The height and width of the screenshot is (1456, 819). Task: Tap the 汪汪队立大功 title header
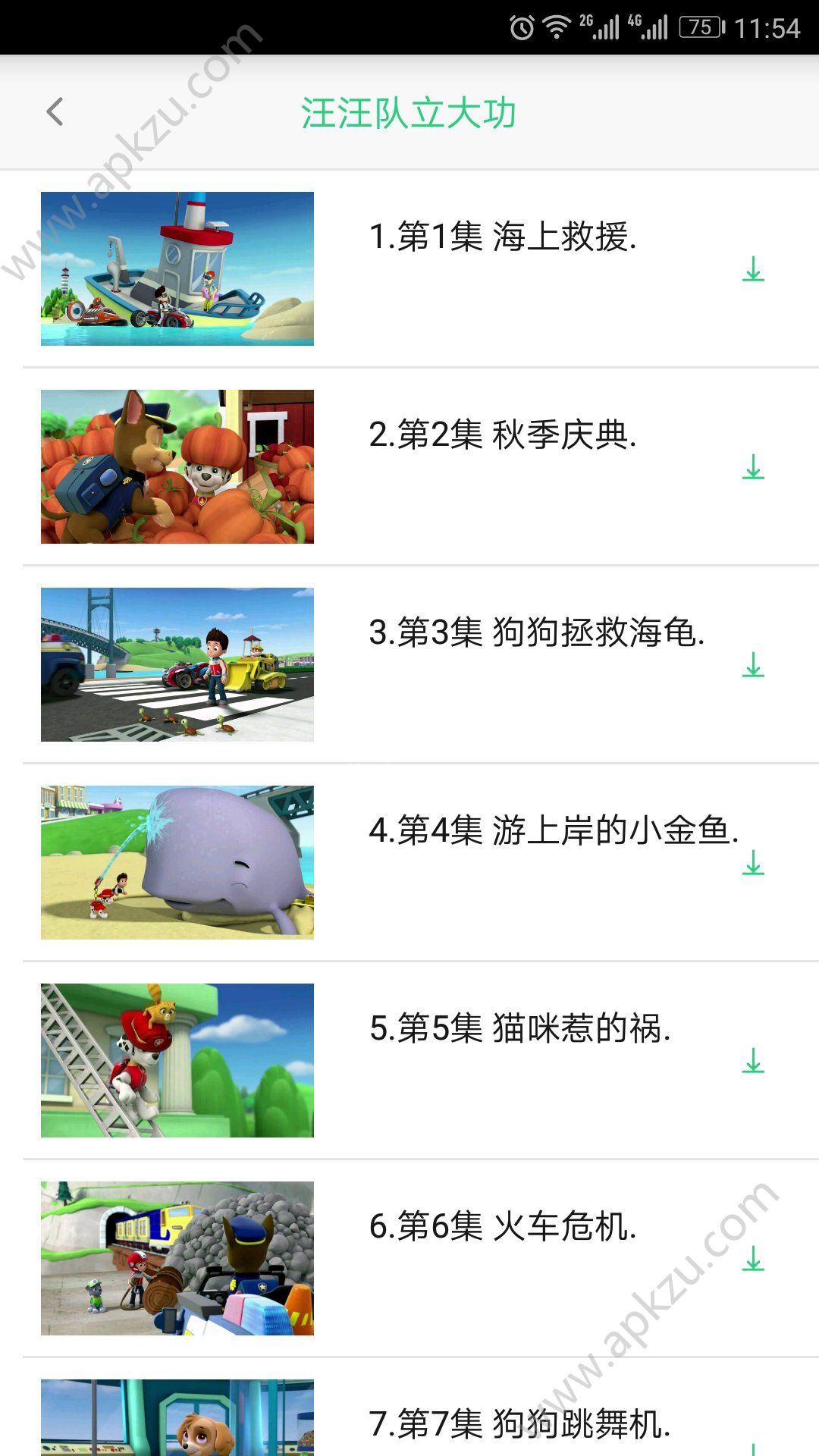coord(409,111)
